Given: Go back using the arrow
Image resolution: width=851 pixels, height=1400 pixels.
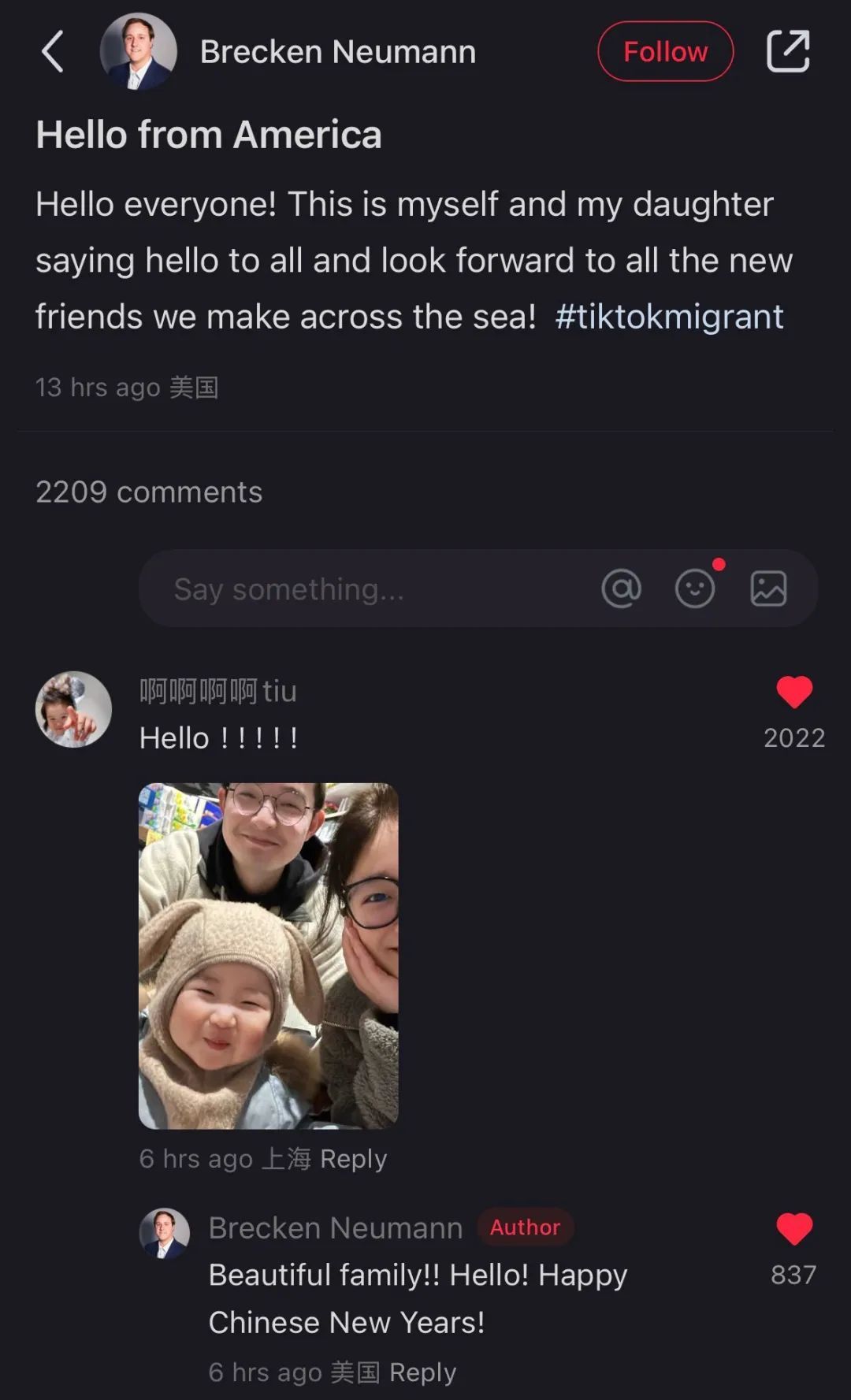Looking at the screenshot, I should pos(52,52).
